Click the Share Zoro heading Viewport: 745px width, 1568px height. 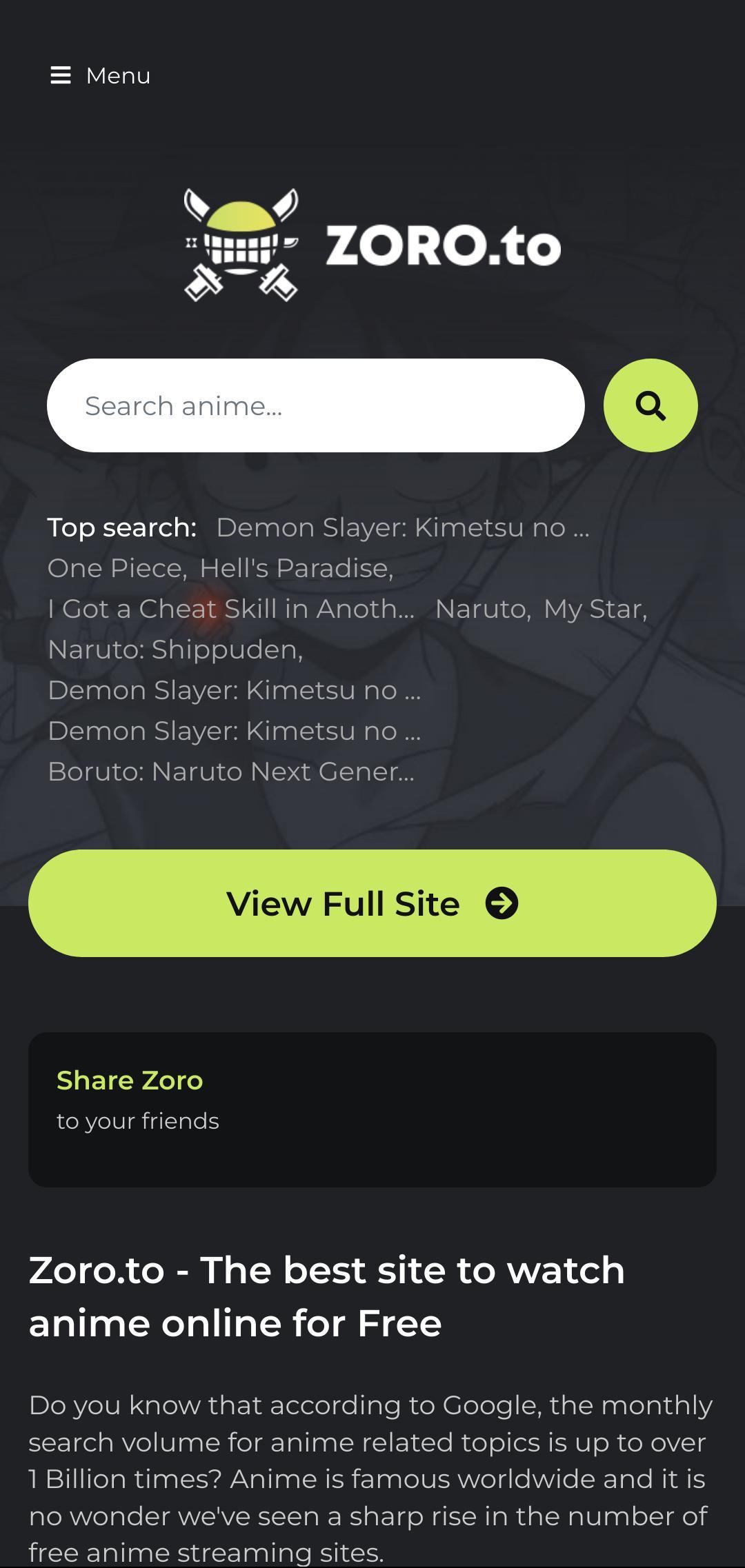[x=130, y=1080]
